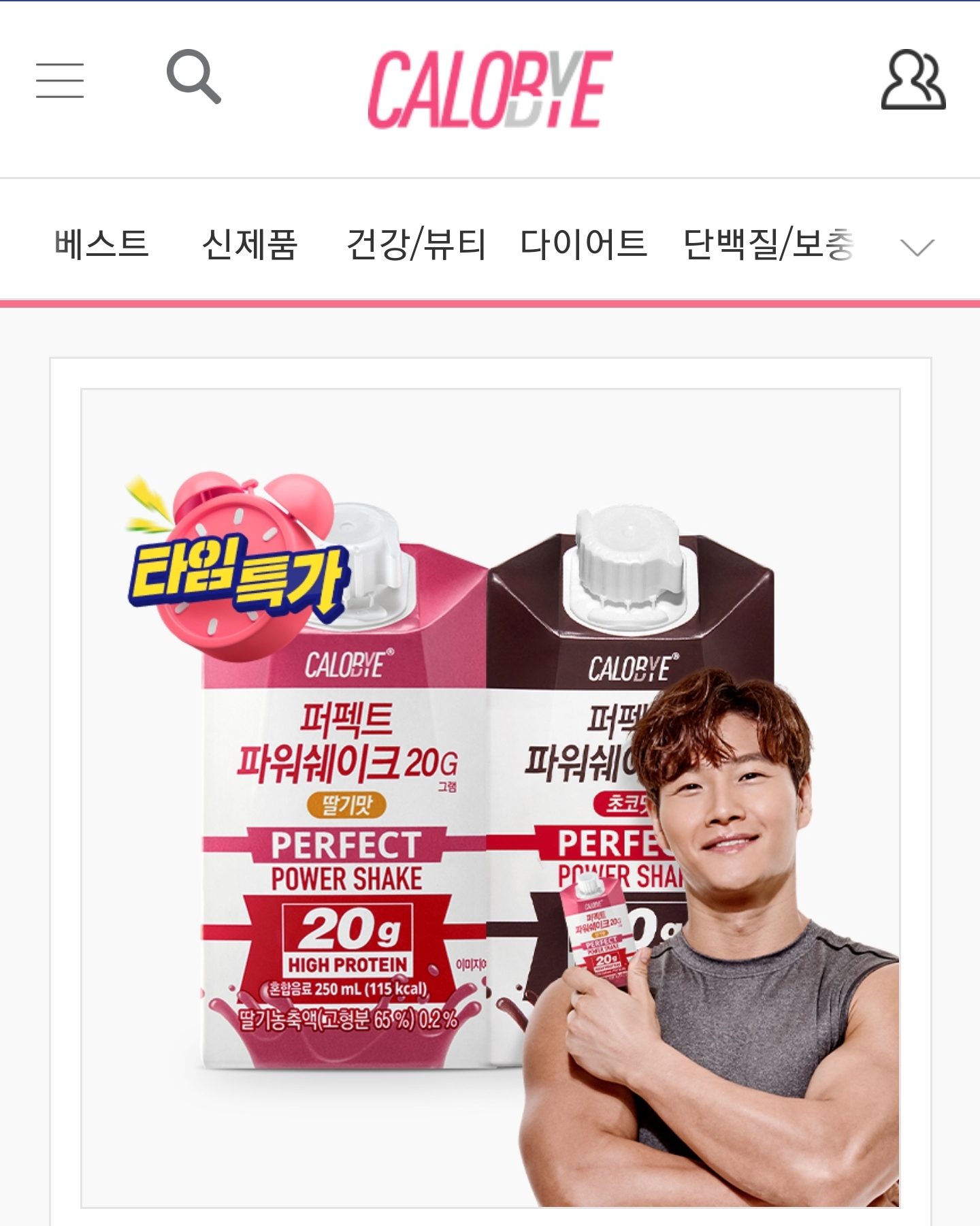Open the 다이어트 category
Image resolution: width=980 pixels, height=1226 pixels.
click(583, 244)
